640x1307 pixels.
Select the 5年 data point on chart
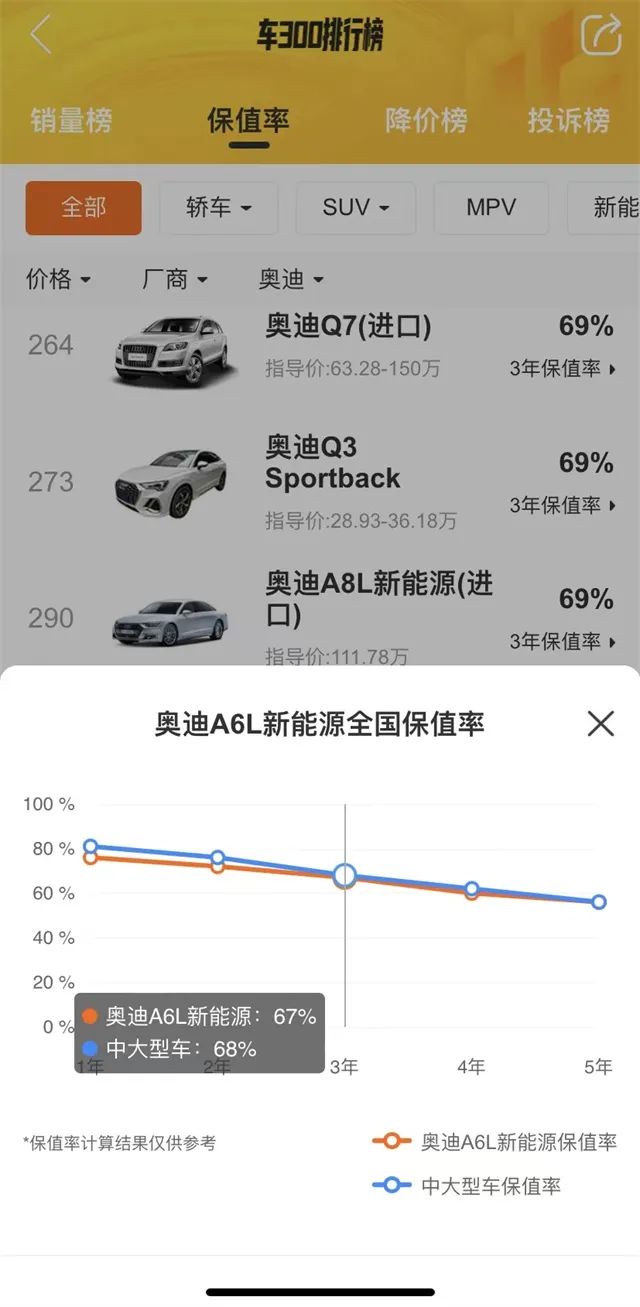tap(598, 902)
